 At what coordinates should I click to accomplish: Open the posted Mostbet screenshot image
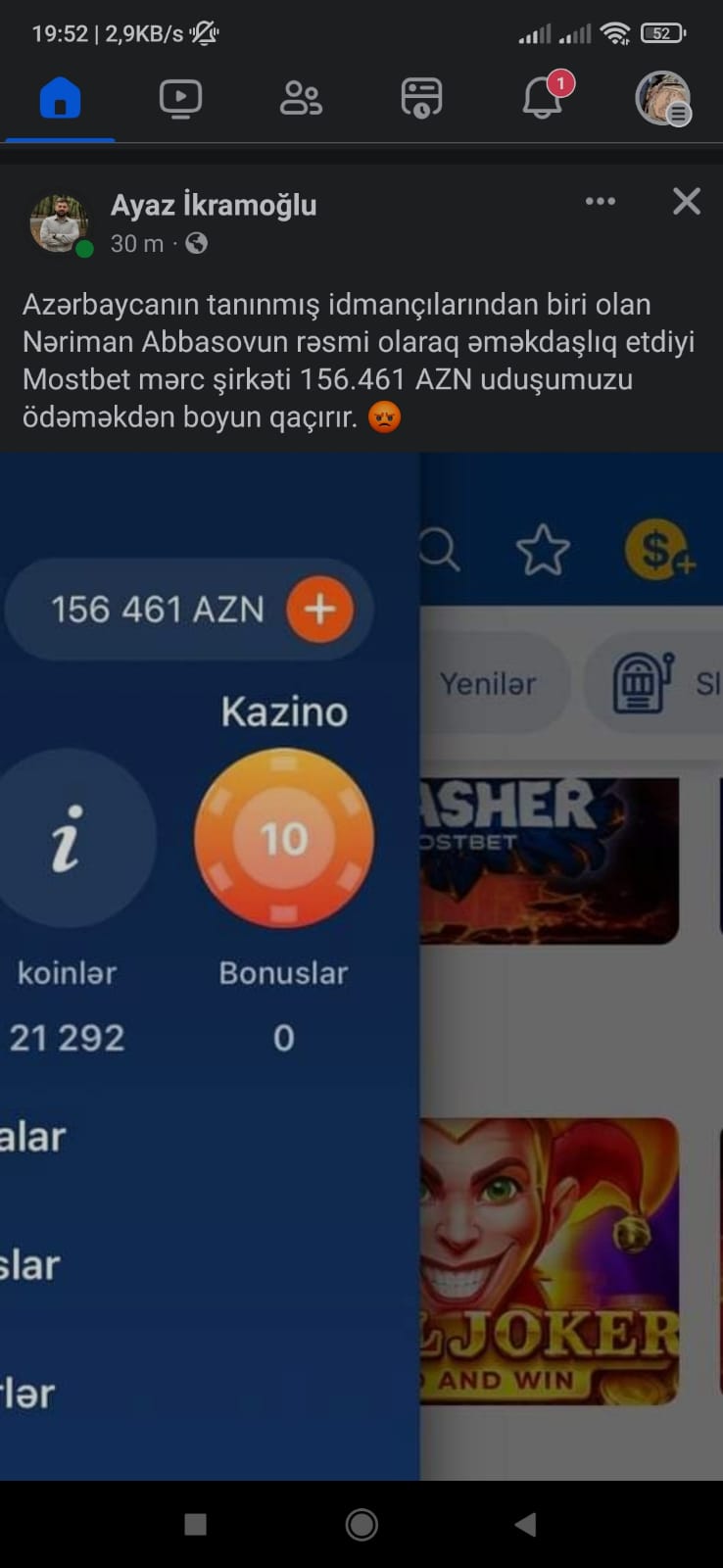[x=361, y=965]
